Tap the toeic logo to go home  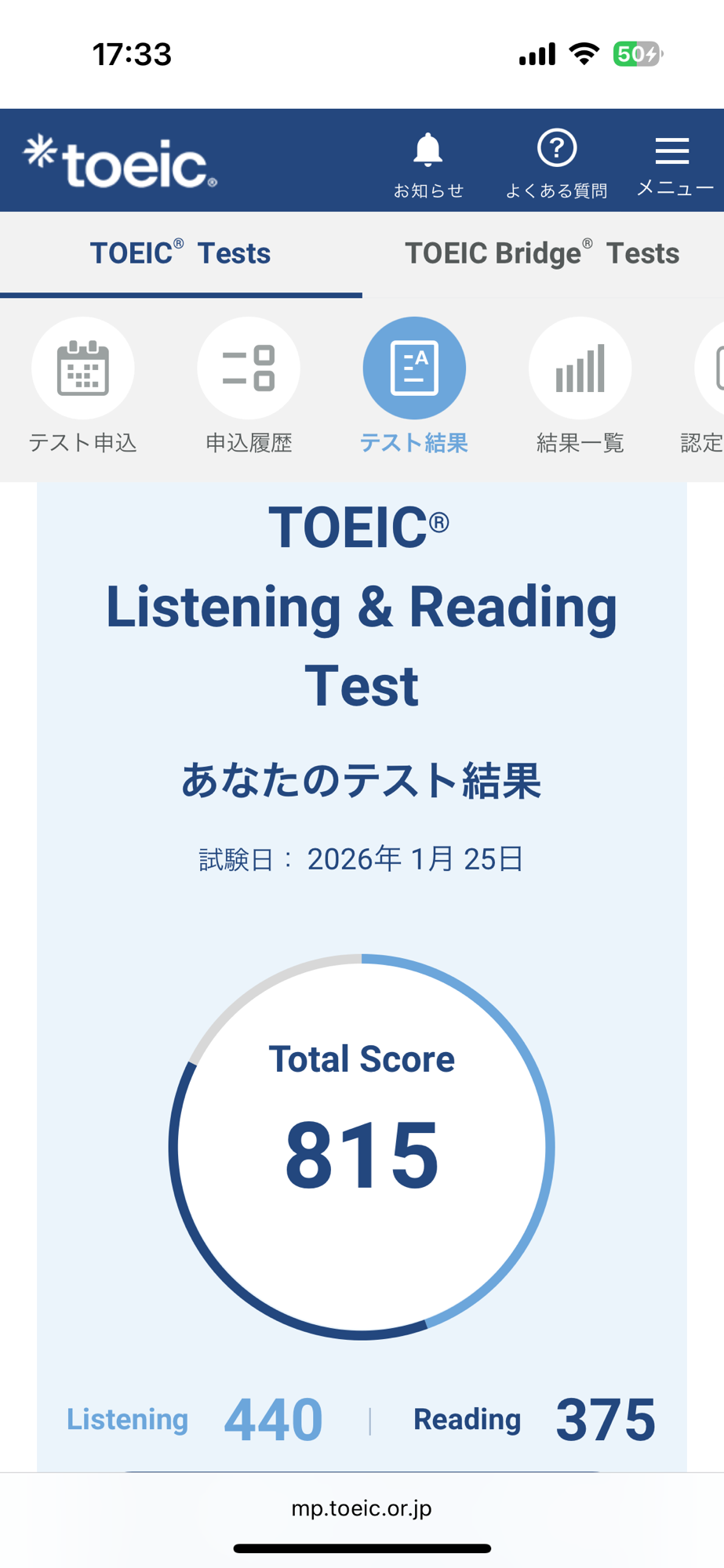120,162
